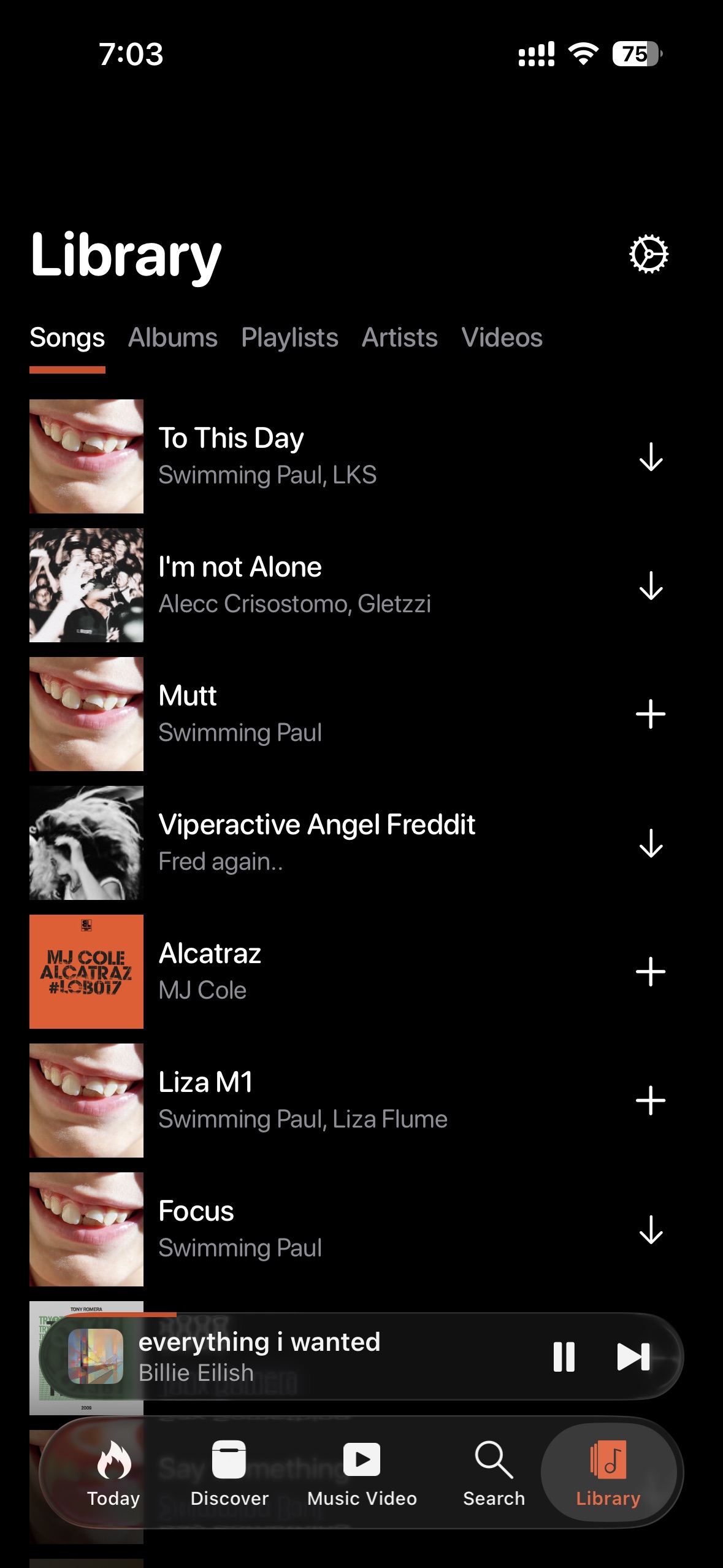Image resolution: width=723 pixels, height=1568 pixels.
Task: Download I'm not Alone track
Action: 651,586
